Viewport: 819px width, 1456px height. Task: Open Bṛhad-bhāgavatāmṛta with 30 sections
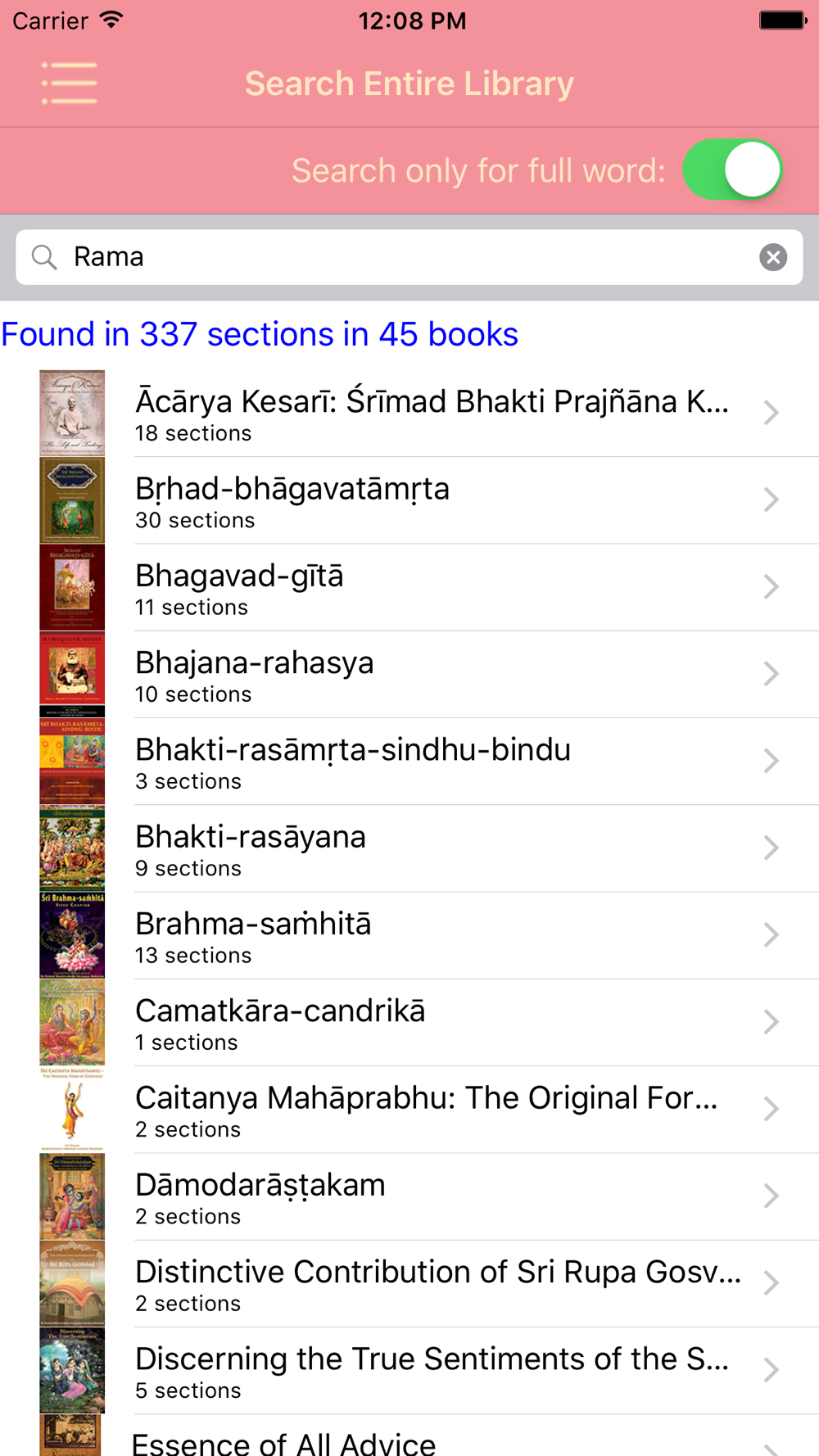click(x=409, y=500)
